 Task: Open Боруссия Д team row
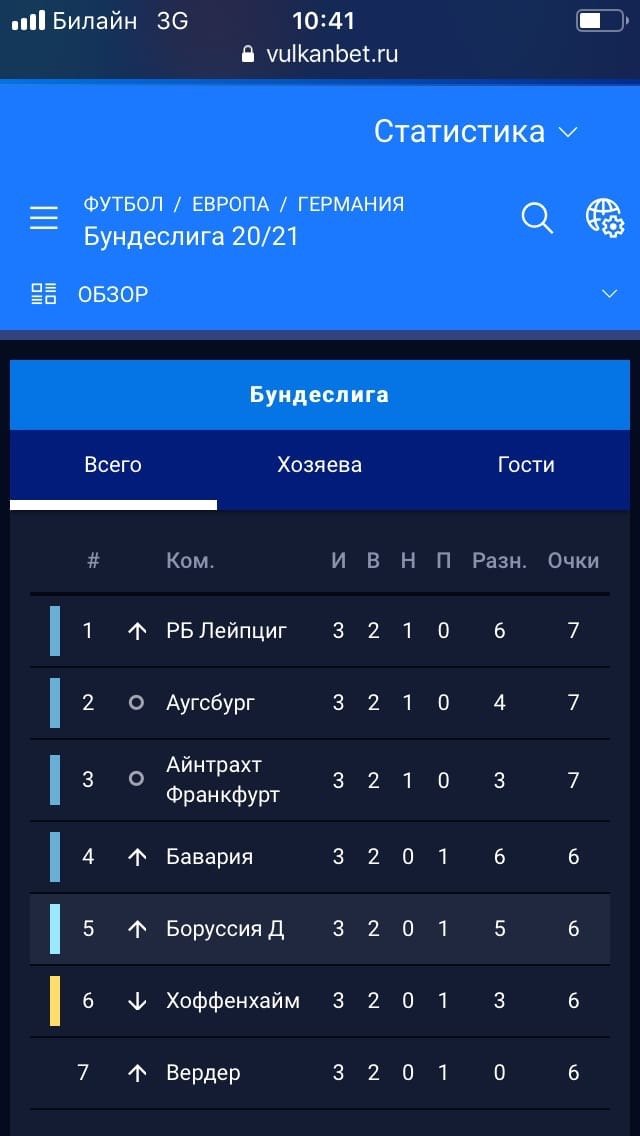pos(224,929)
